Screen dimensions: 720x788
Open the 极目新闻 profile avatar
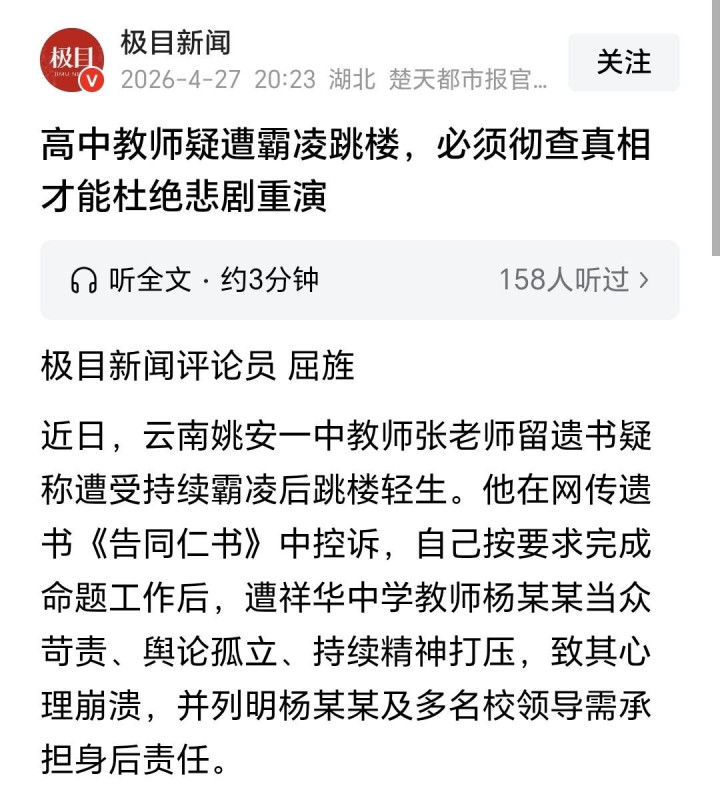72,60
